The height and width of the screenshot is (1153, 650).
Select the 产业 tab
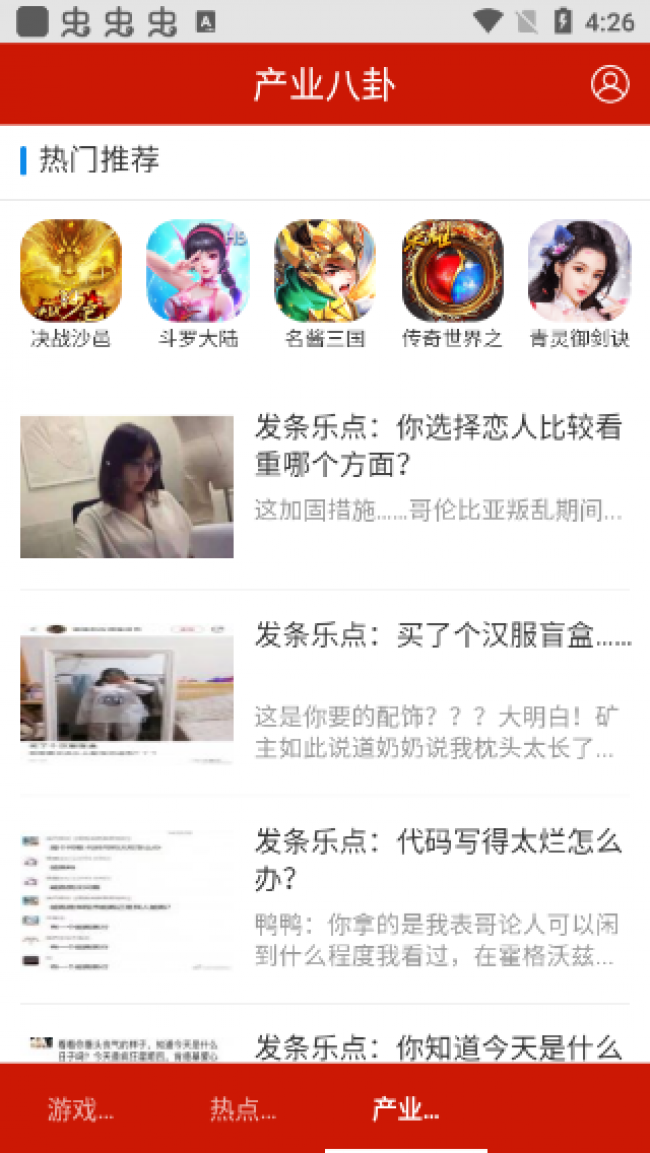point(406,1109)
